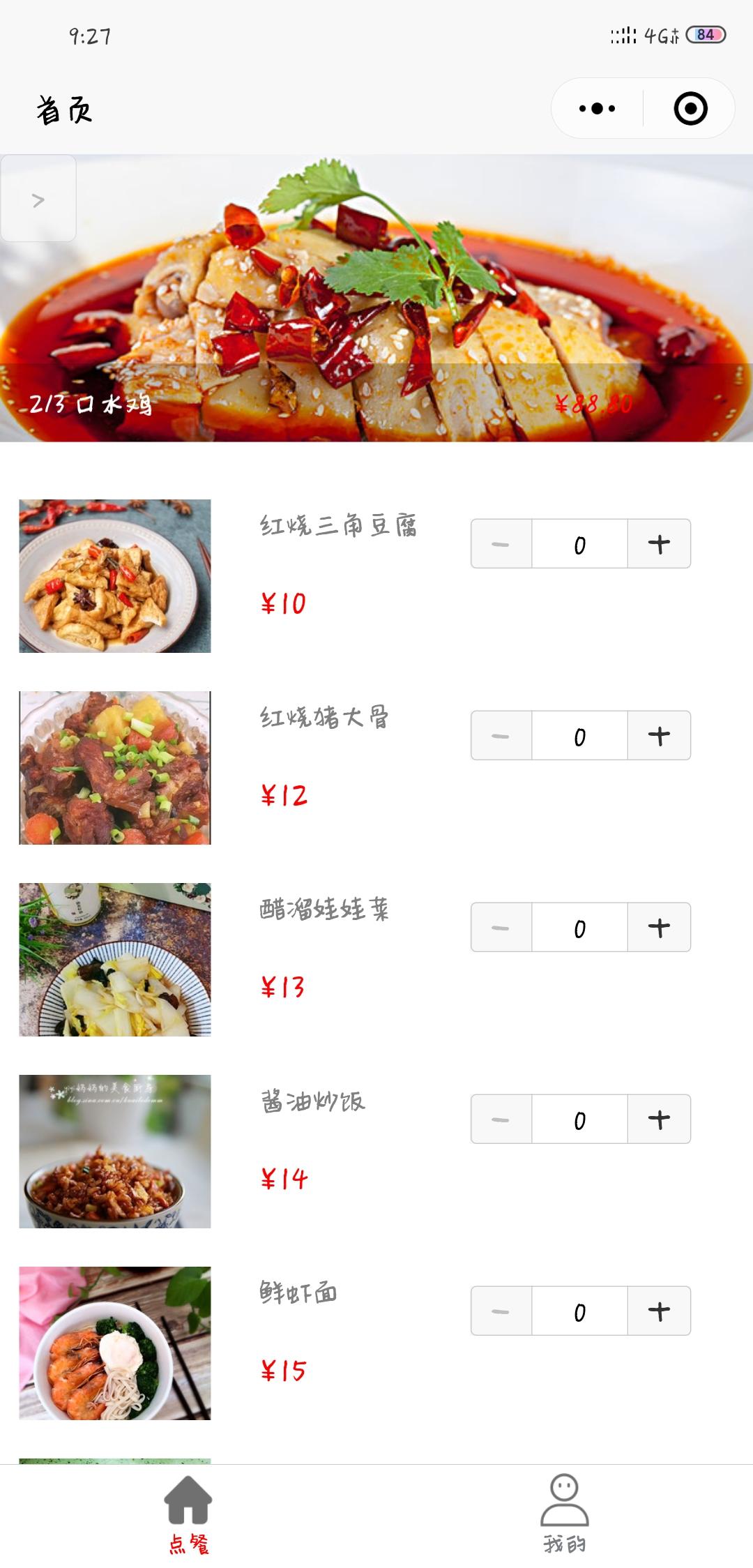Select the 点餐 tab
Screen dimensions: 753x1568
click(x=188, y=1514)
